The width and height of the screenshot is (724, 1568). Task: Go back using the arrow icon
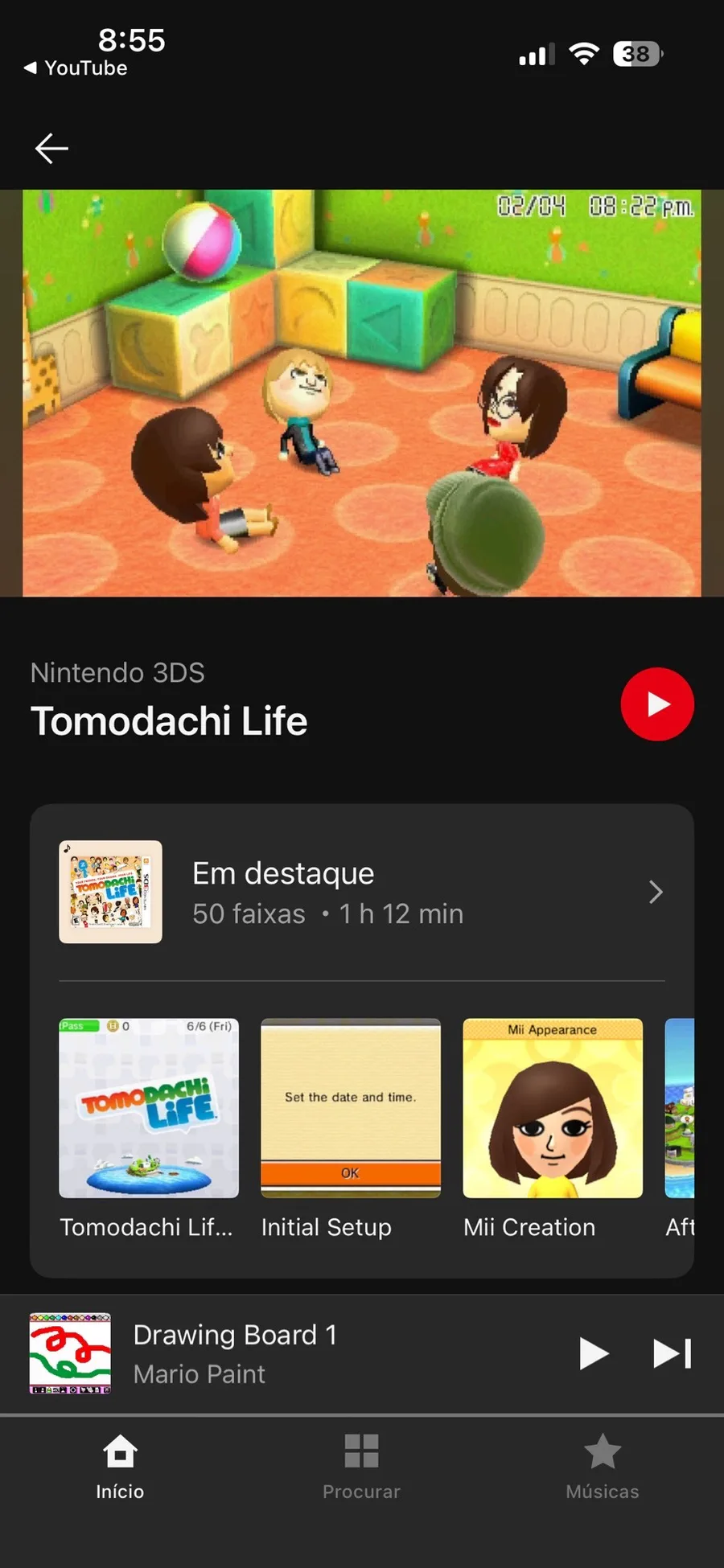click(51, 149)
